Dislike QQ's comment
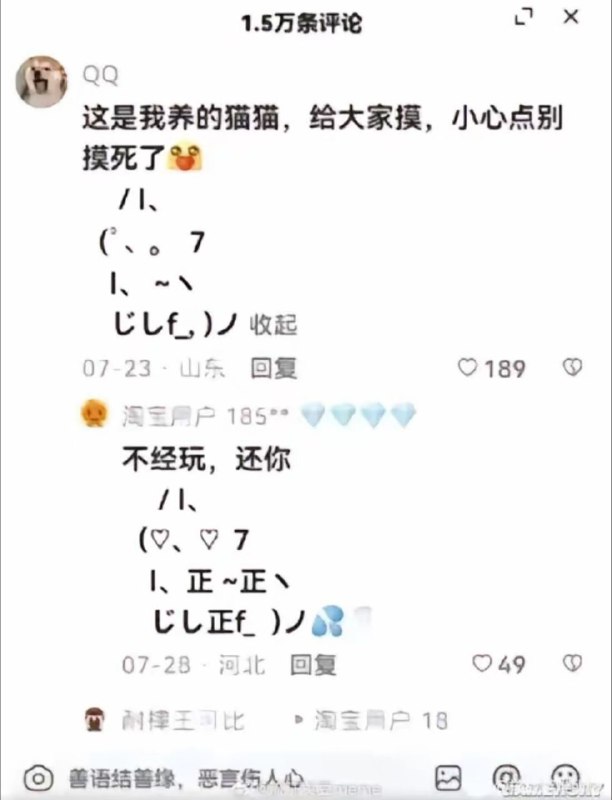This screenshot has height=800, width=612. point(572,368)
